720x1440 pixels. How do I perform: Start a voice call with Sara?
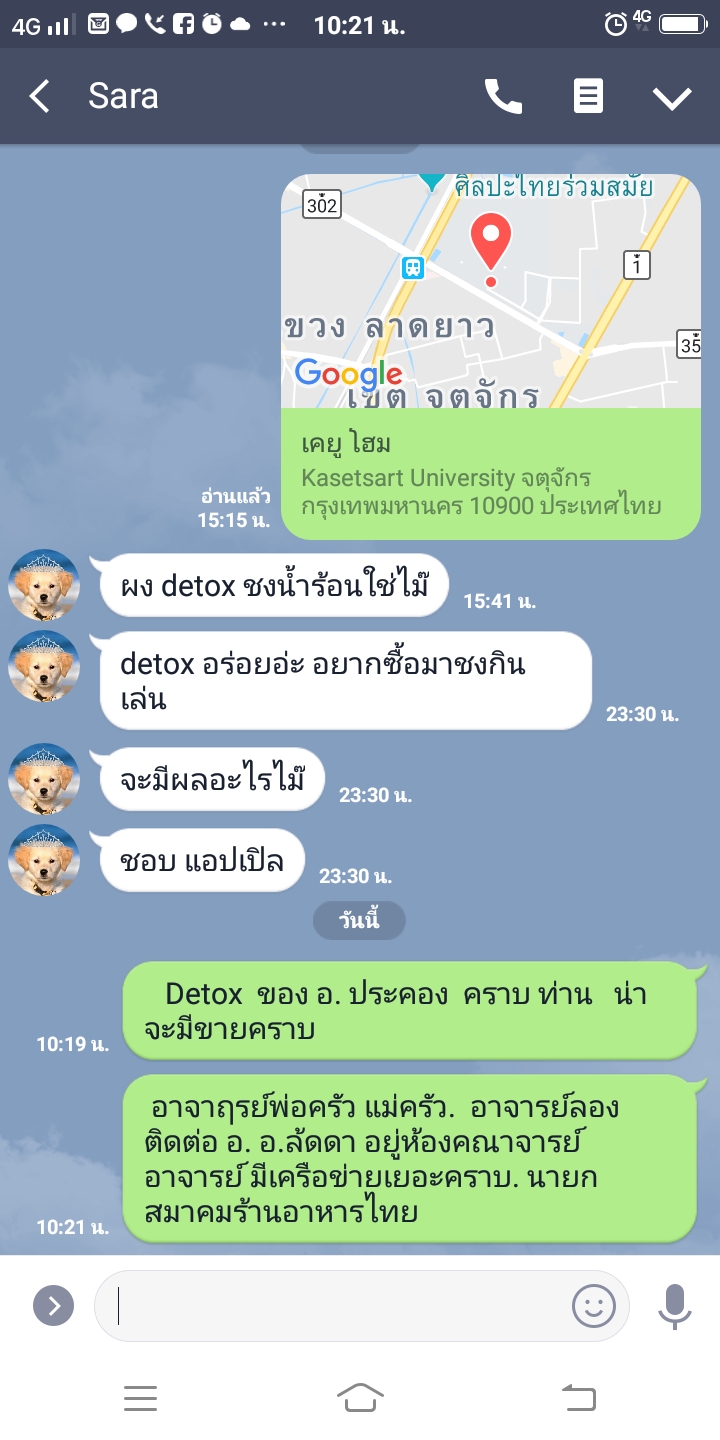pyautogui.click(x=503, y=97)
